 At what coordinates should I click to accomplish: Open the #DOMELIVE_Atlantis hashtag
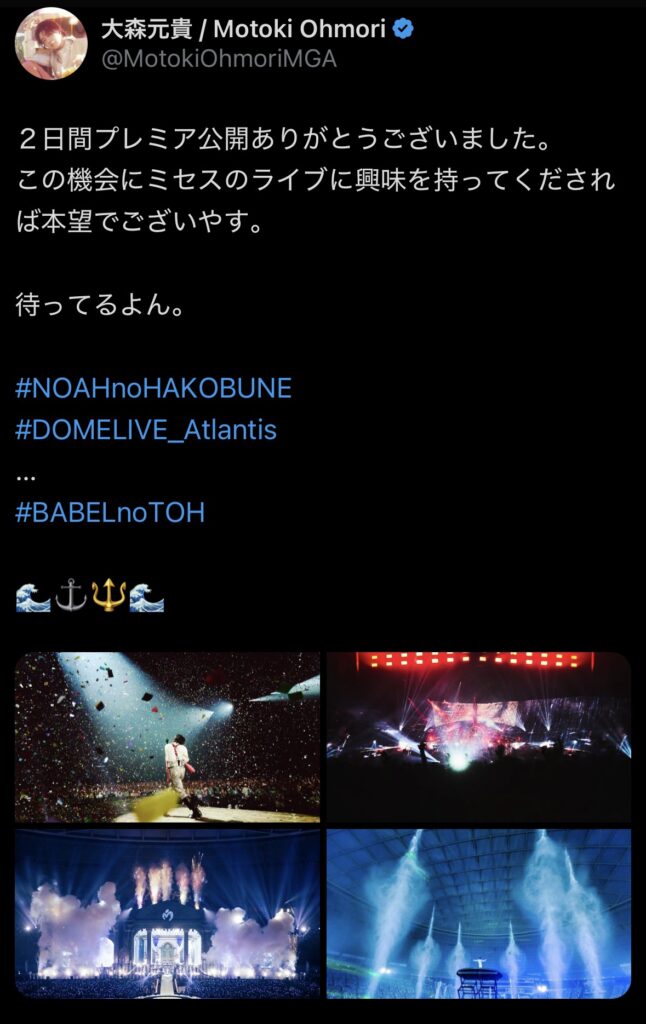click(x=146, y=430)
